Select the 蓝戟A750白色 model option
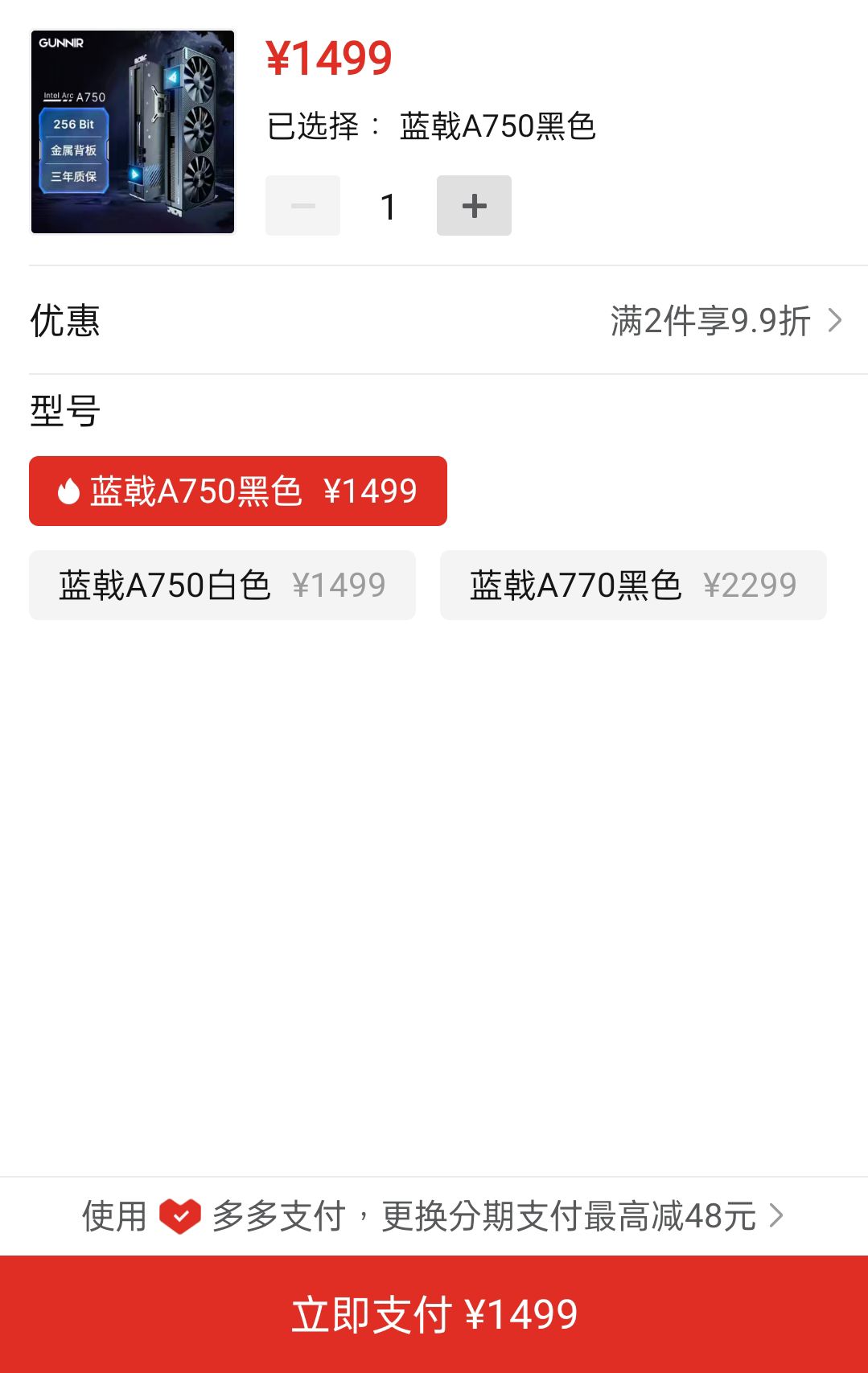 click(222, 585)
